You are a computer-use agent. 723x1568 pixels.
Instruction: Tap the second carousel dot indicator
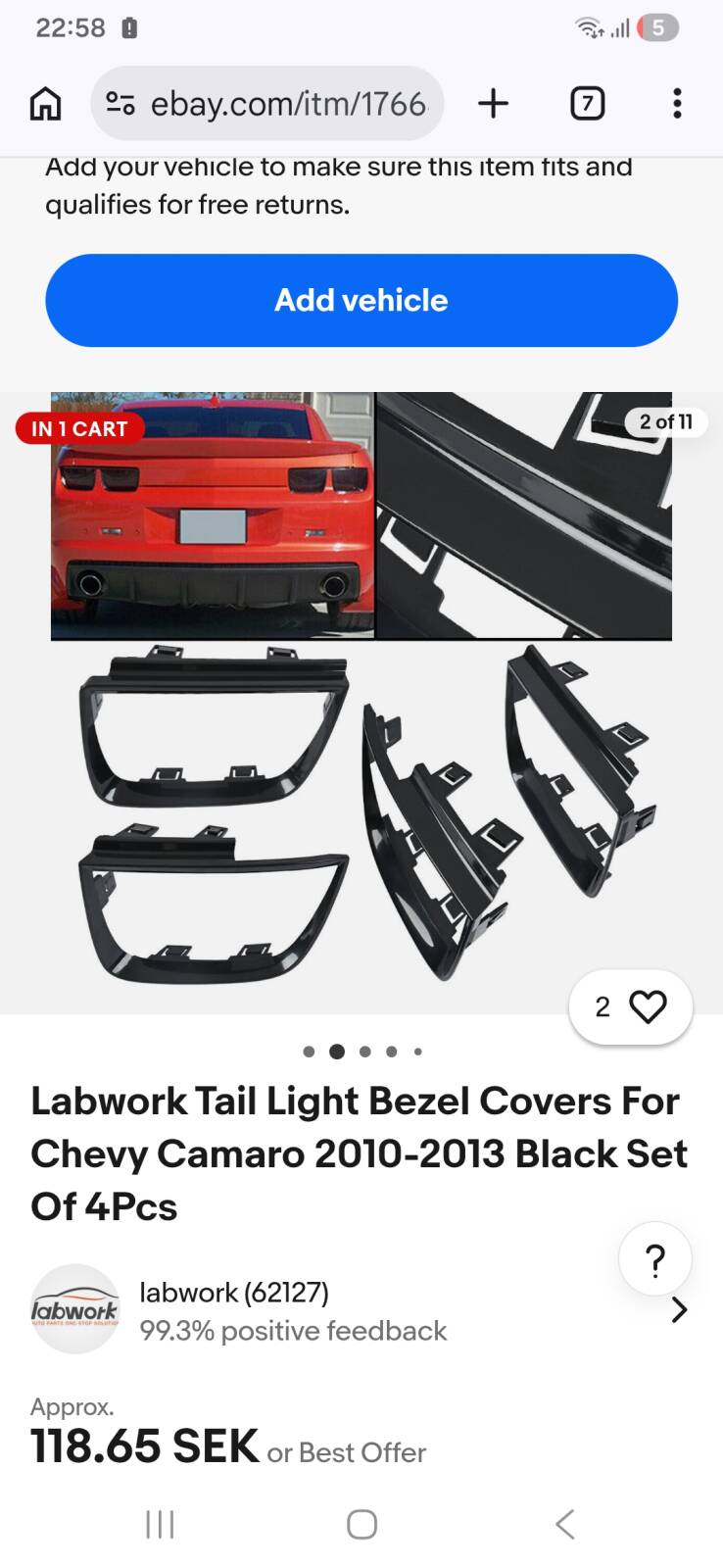point(336,1051)
